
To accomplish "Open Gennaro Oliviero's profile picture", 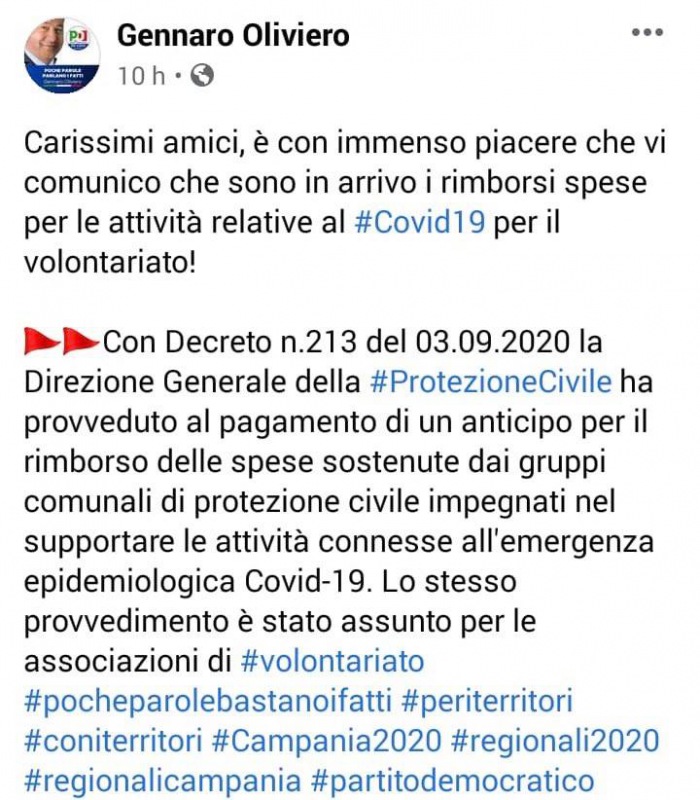I will point(62,56).
